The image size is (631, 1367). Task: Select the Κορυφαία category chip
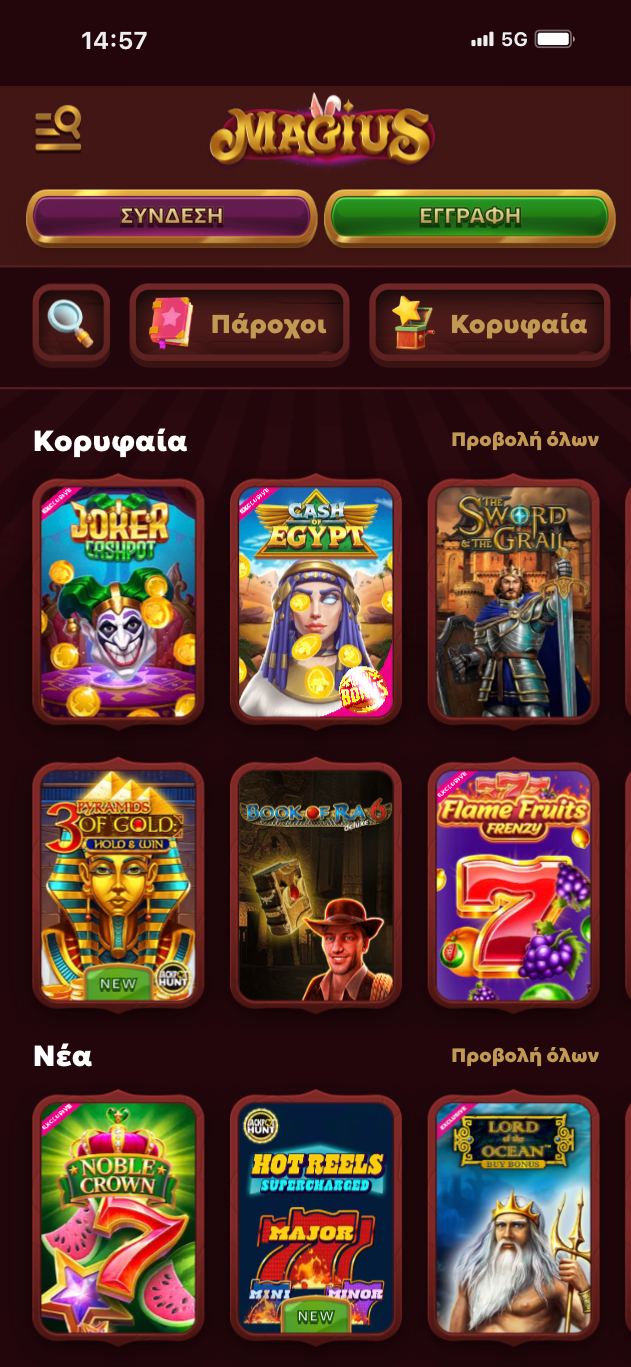point(490,324)
